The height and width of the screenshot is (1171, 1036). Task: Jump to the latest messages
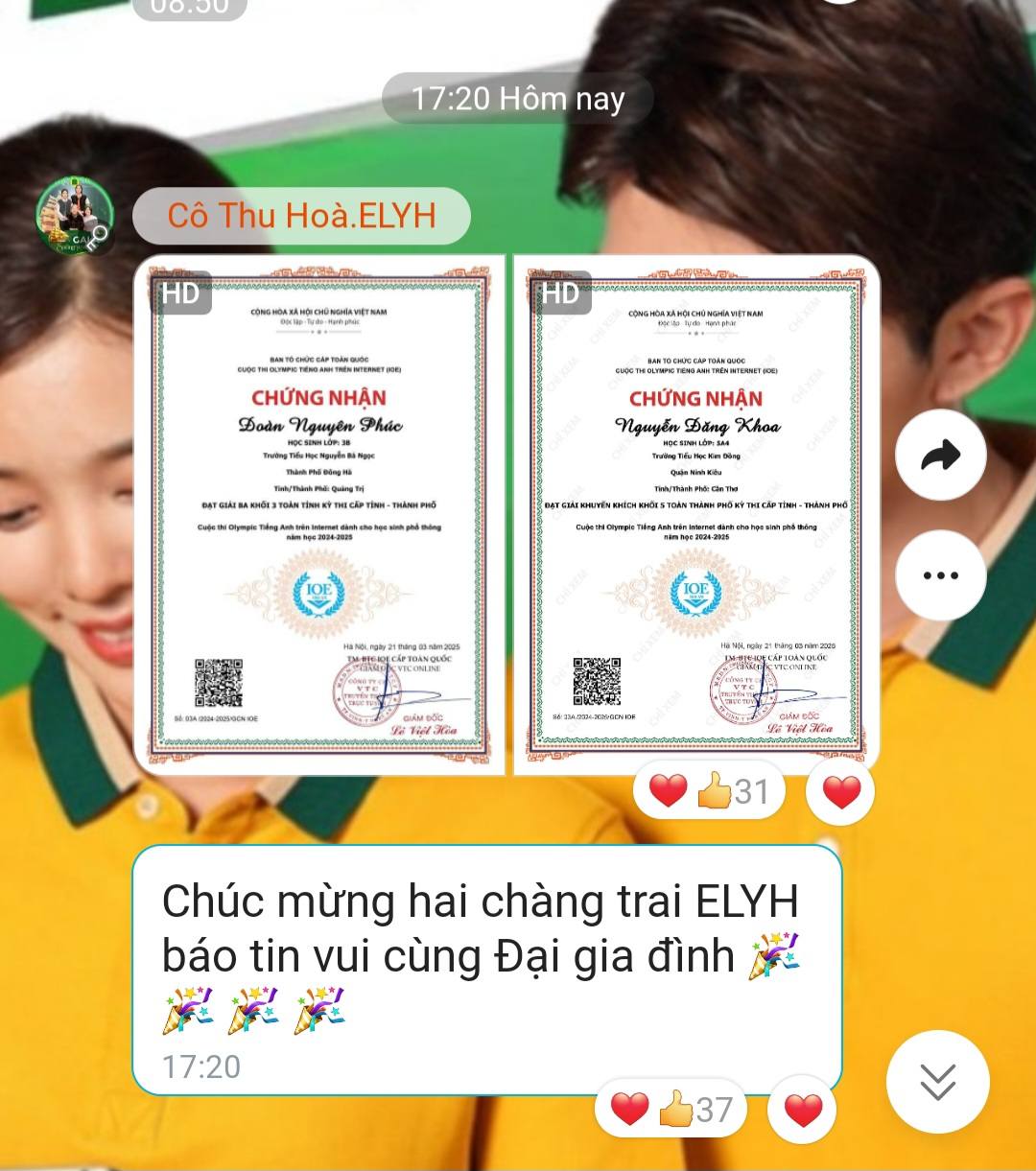click(937, 1082)
